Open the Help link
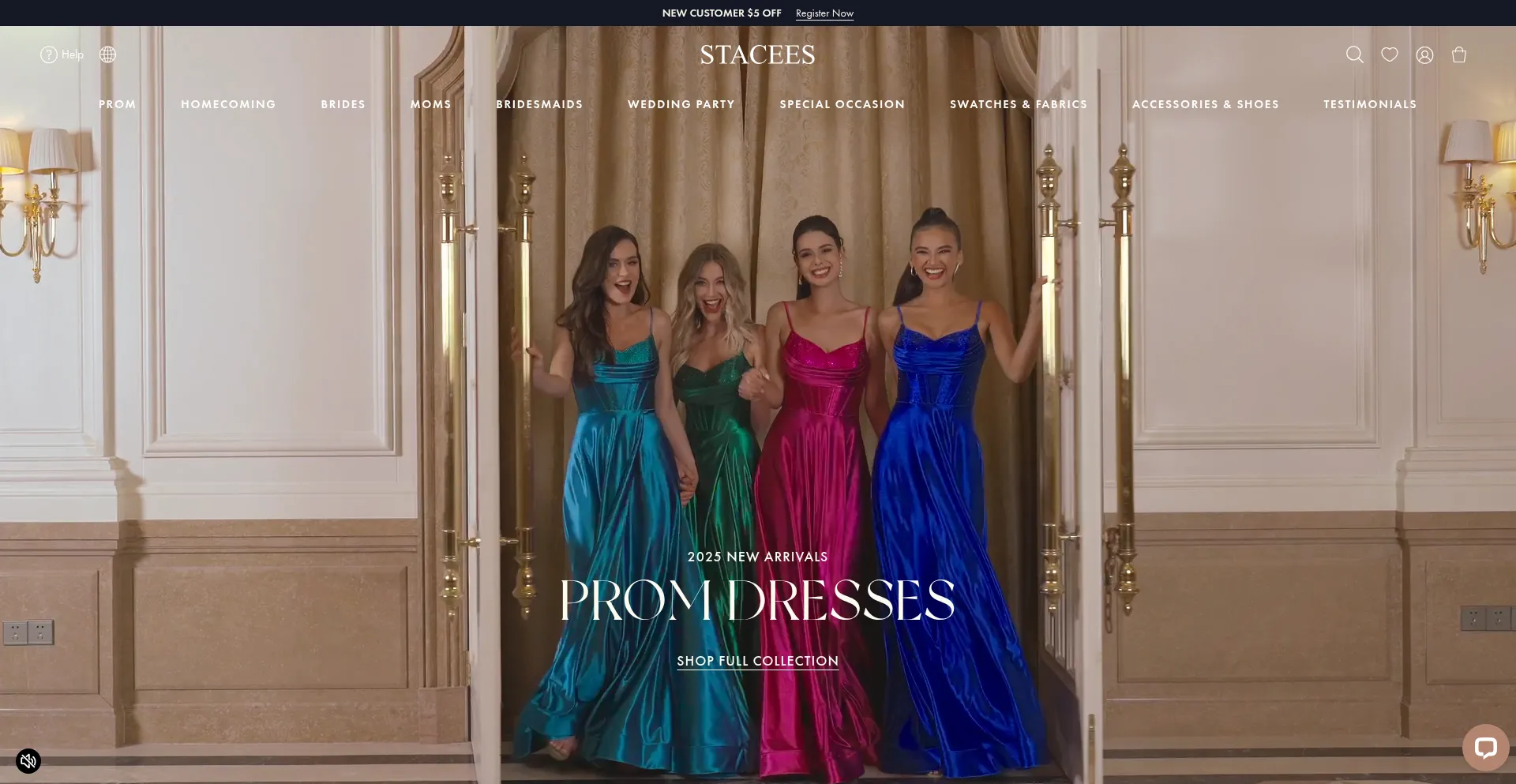The width and height of the screenshot is (1516, 784). 62,54
